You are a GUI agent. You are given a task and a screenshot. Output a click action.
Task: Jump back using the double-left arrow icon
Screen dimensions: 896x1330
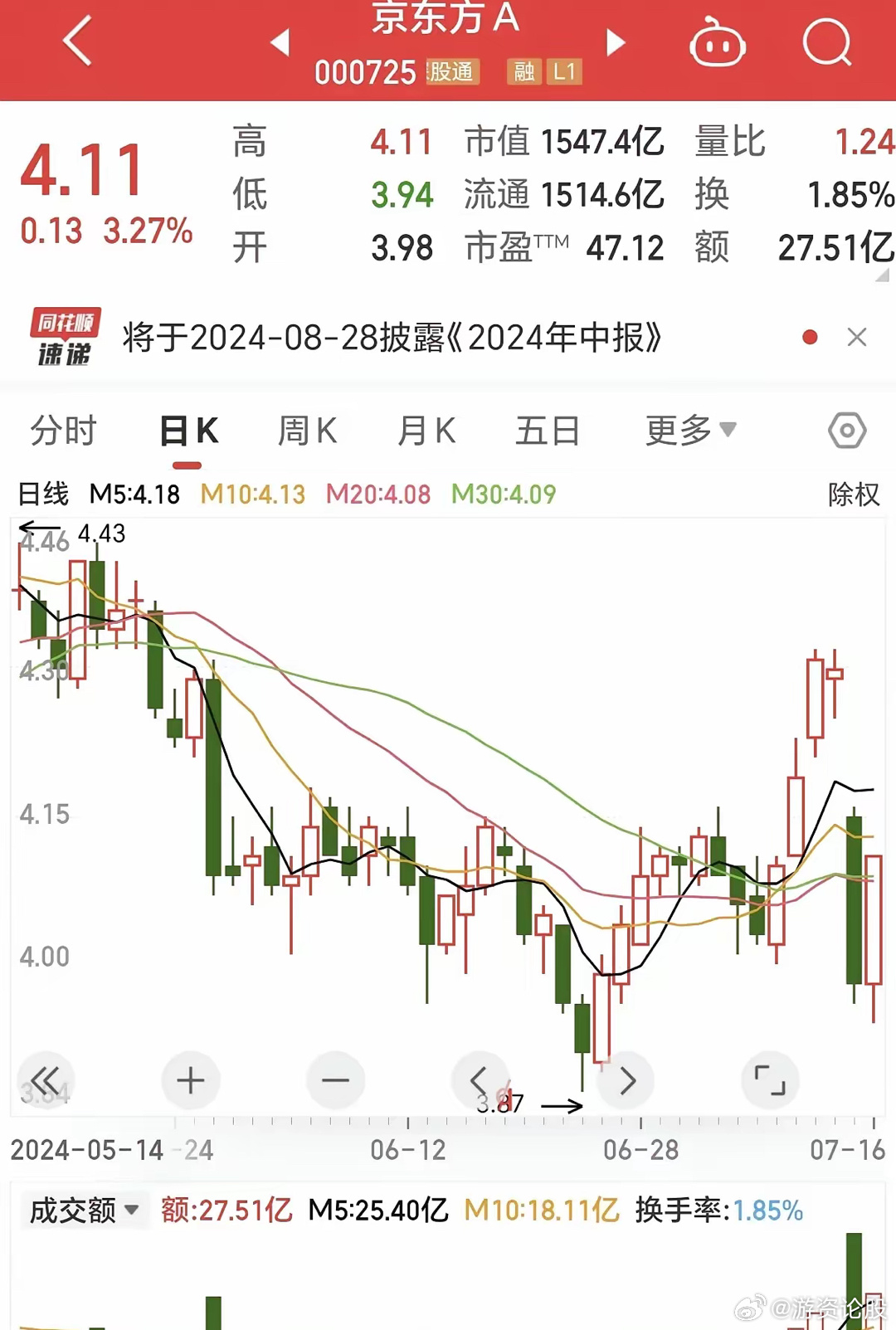pyautogui.click(x=46, y=1080)
